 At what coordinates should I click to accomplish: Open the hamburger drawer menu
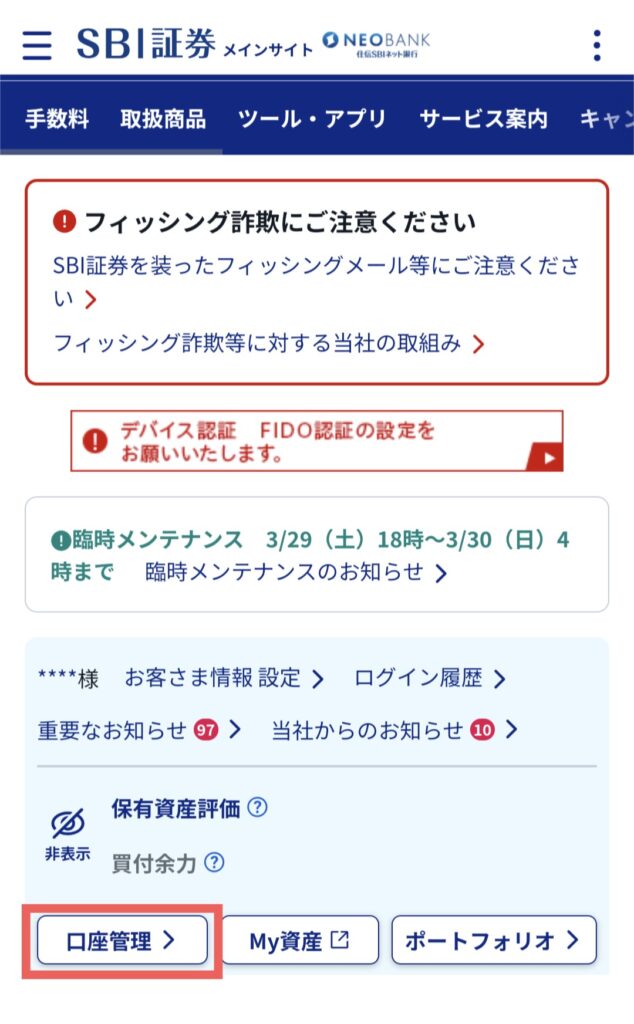37,45
